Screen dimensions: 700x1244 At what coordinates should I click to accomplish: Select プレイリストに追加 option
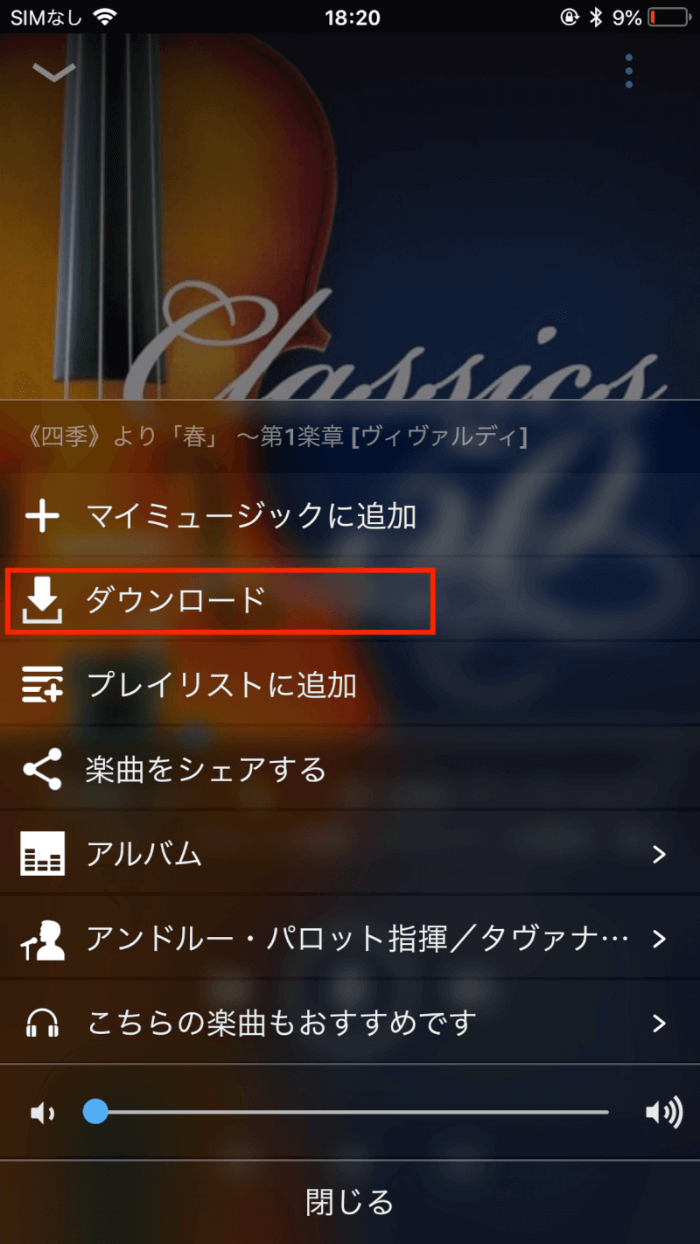pyautogui.click(x=221, y=685)
